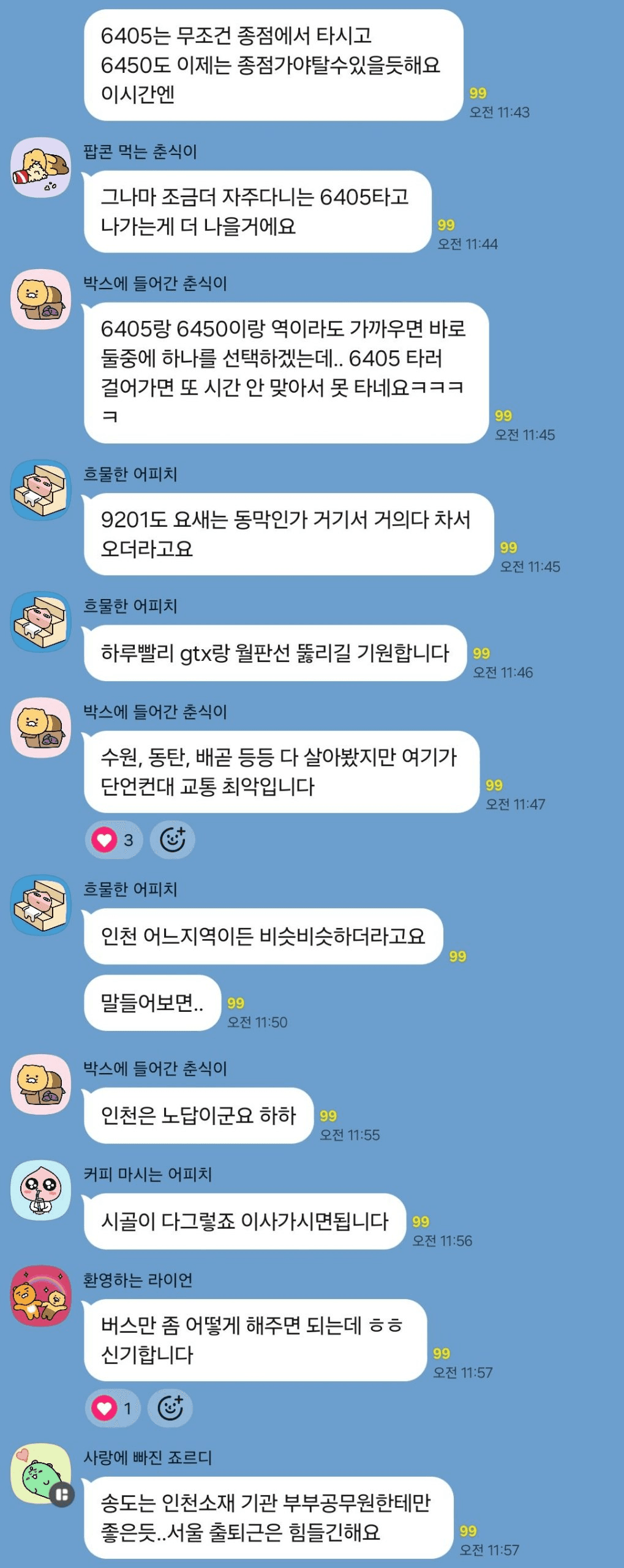Open 박스에 들어간 춘식이's avatar beside 인천은 노답이군요
624x1568 pixels.
[40, 1084]
